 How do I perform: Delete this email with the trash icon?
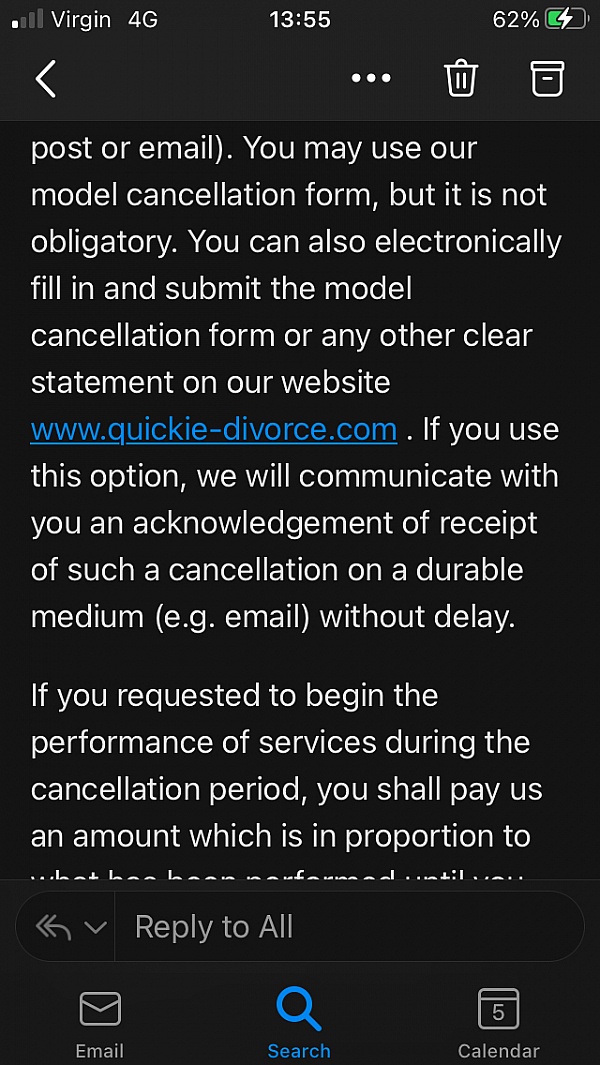click(x=461, y=78)
